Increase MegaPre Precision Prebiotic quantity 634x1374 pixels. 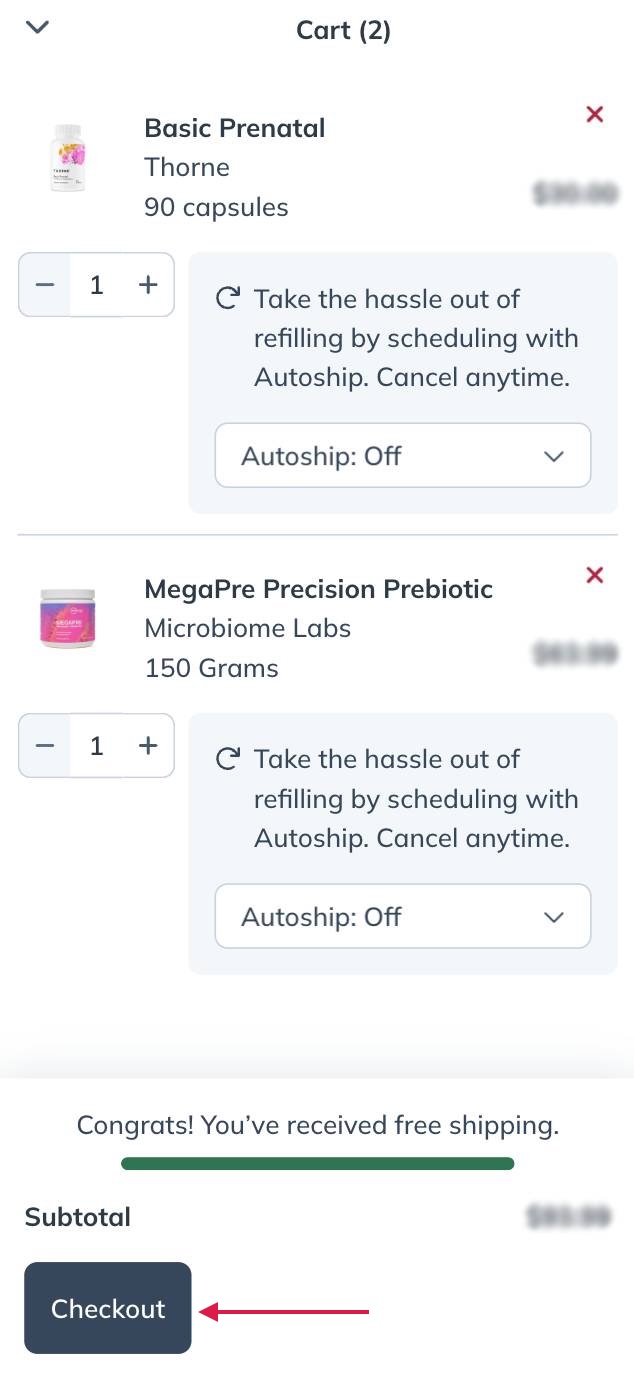(x=148, y=746)
